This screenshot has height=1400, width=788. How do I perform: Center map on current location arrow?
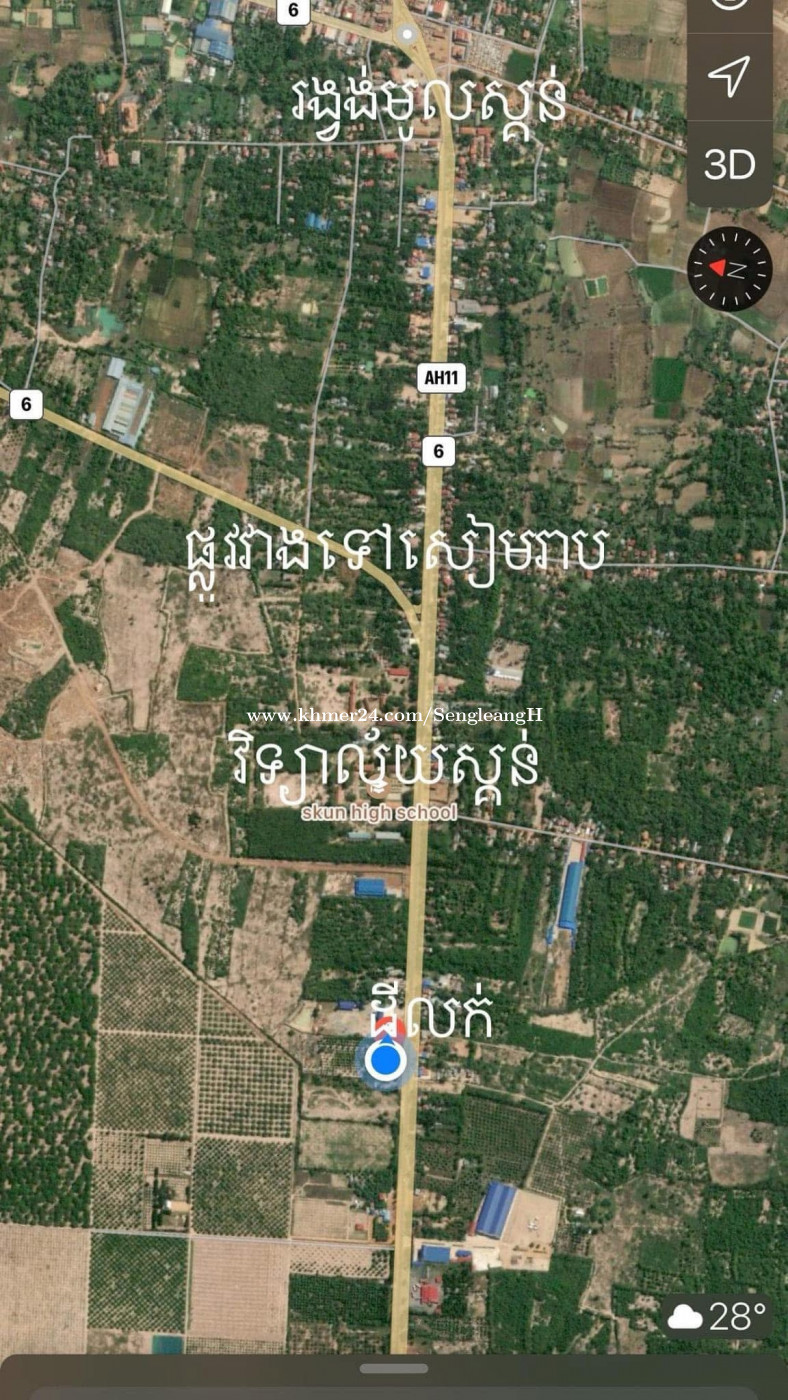coord(729,76)
